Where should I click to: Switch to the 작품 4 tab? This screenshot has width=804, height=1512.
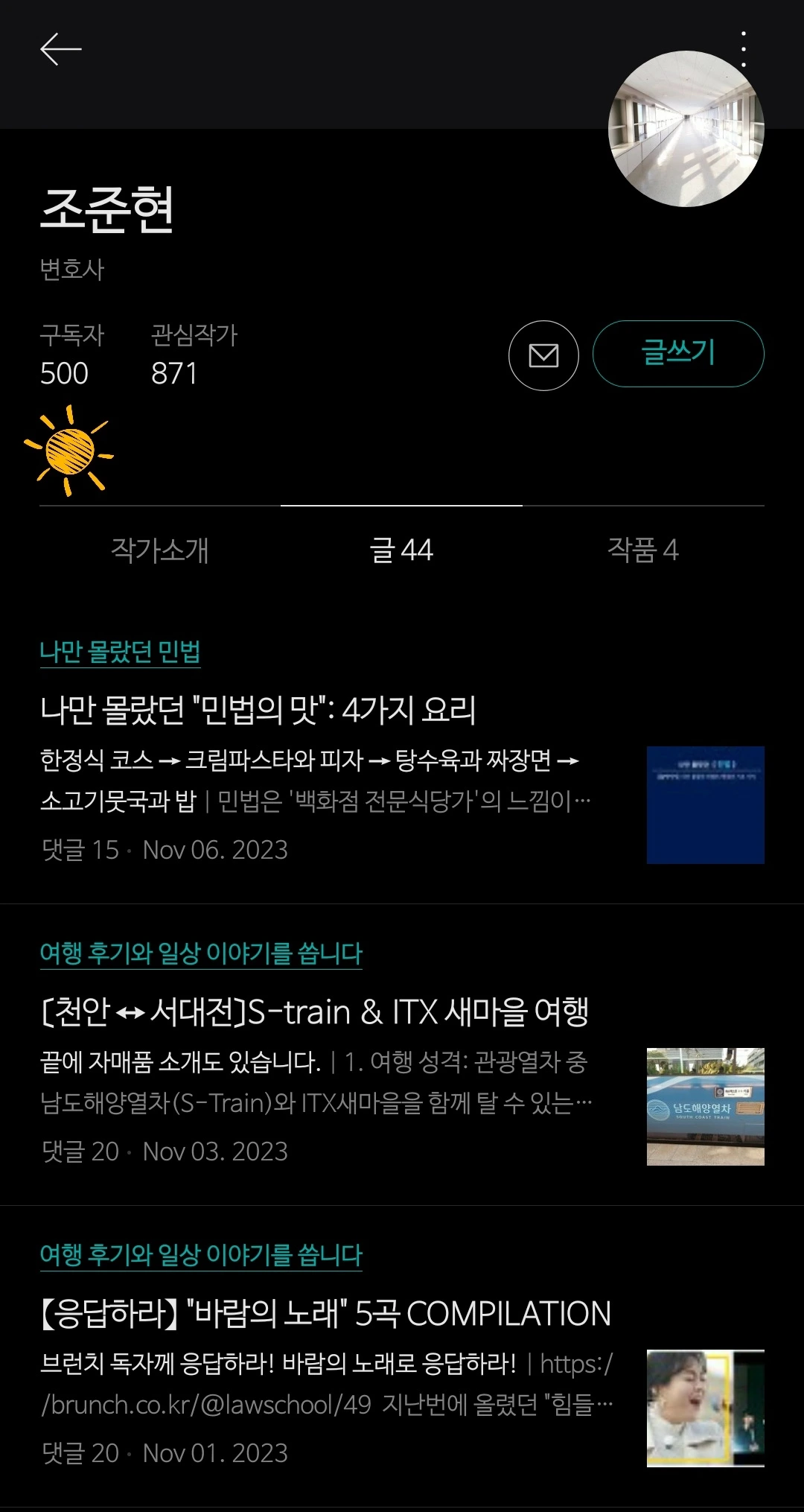tap(643, 550)
